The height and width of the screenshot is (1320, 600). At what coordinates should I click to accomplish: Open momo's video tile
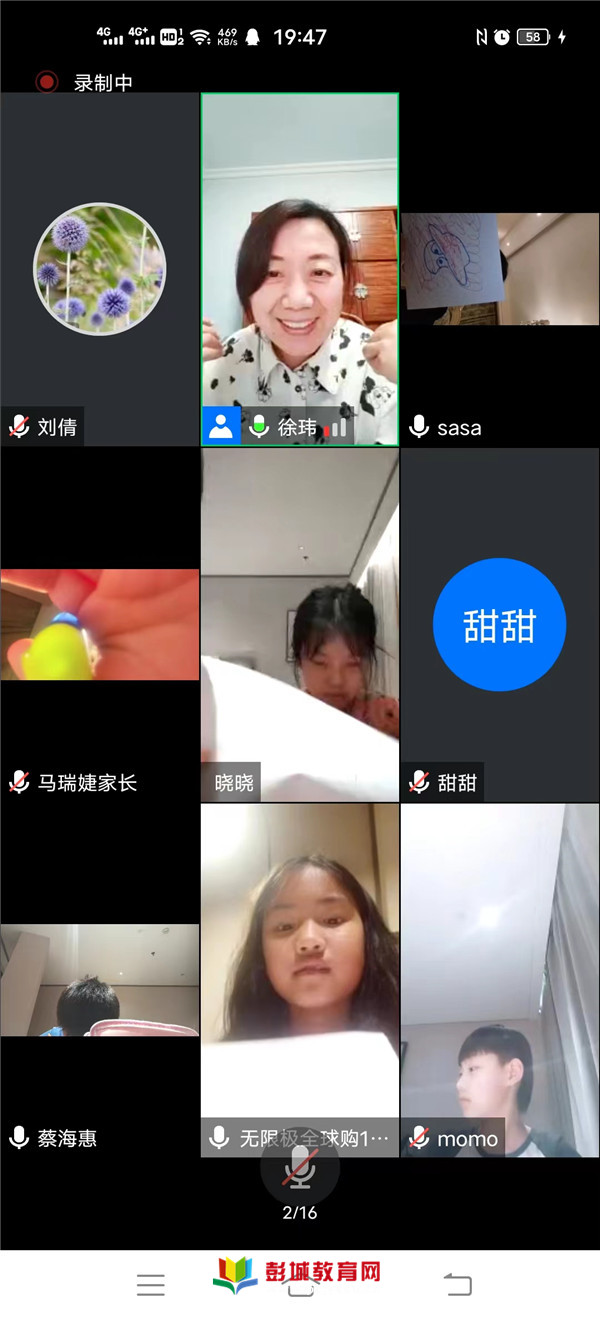[x=500, y=980]
